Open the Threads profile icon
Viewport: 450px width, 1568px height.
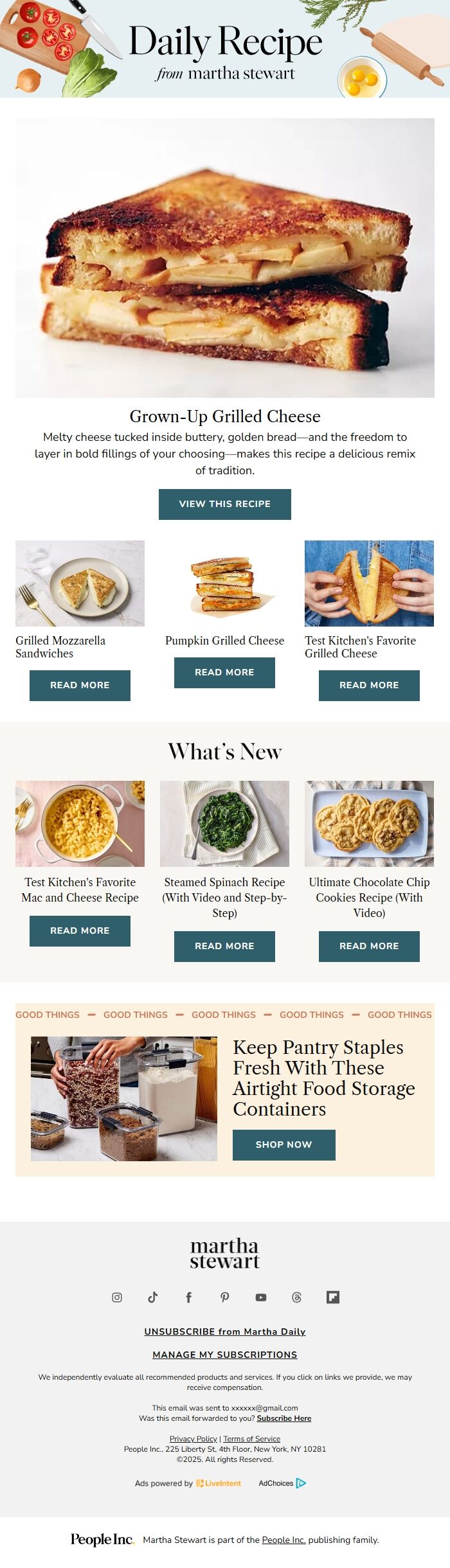tap(296, 1297)
